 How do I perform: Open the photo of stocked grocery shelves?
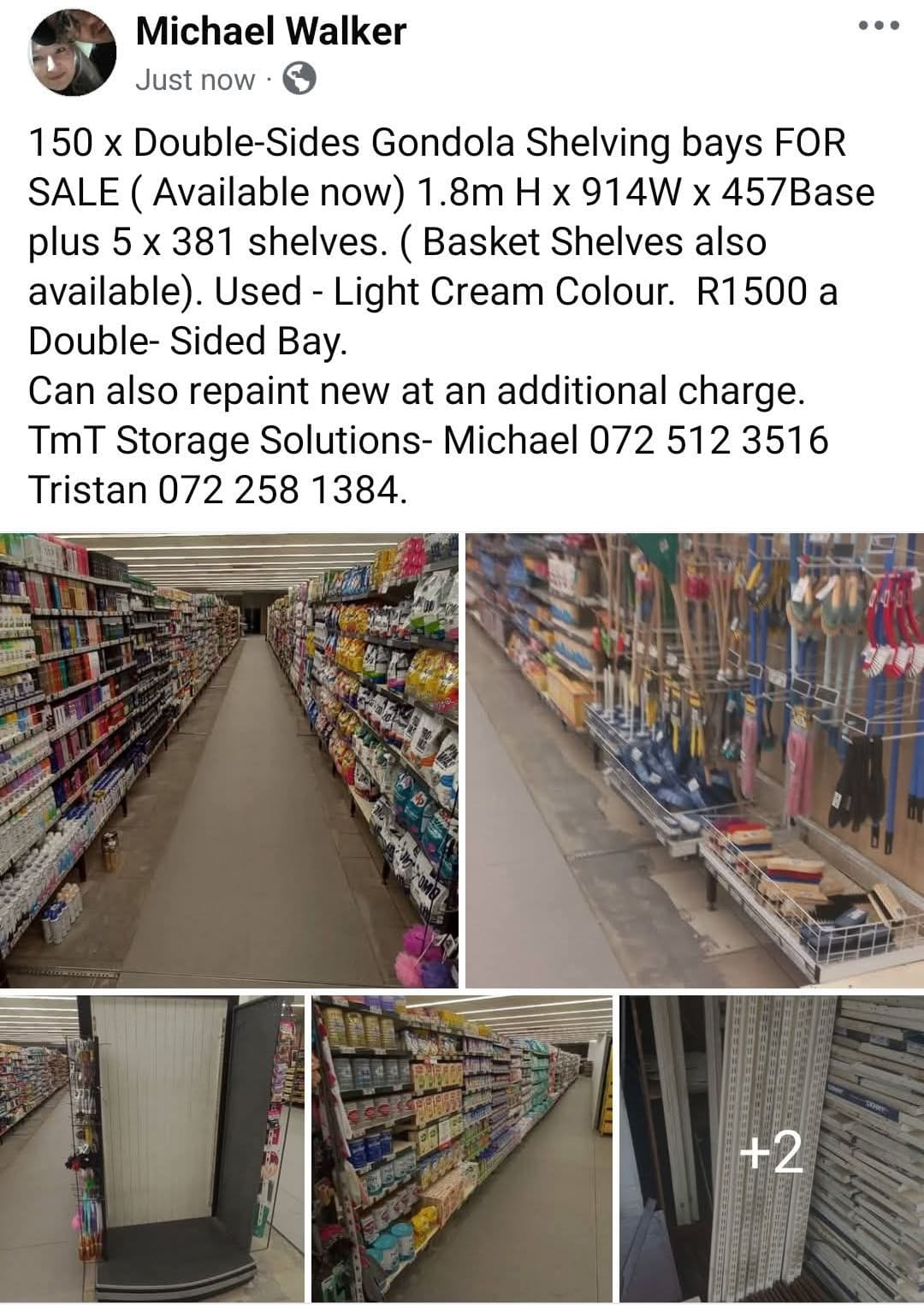coord(462,1149)
